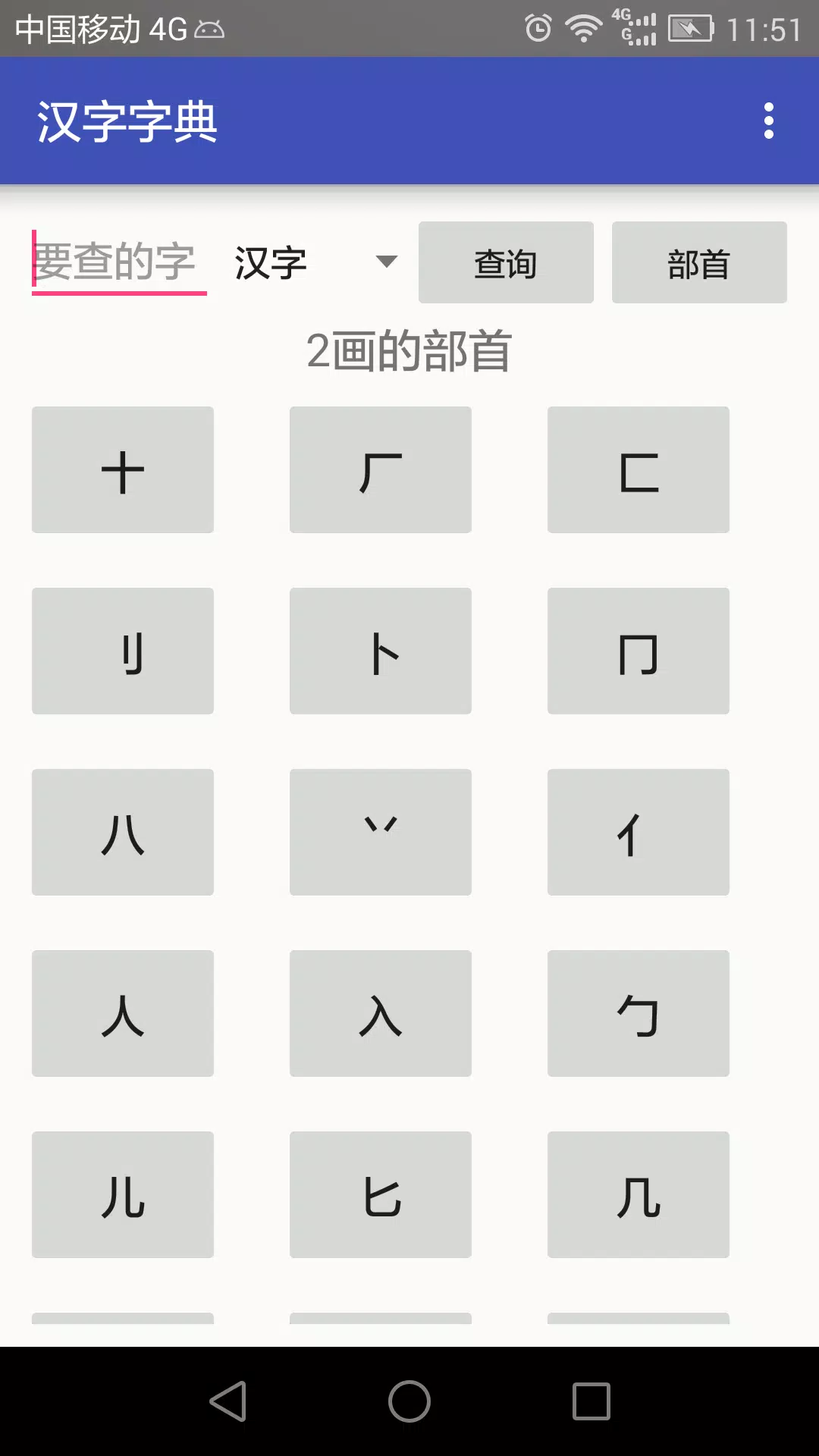This screenshot has width=819, height=1456.
Task: Select the radical 人
Action: click(x=123, y=1014)
